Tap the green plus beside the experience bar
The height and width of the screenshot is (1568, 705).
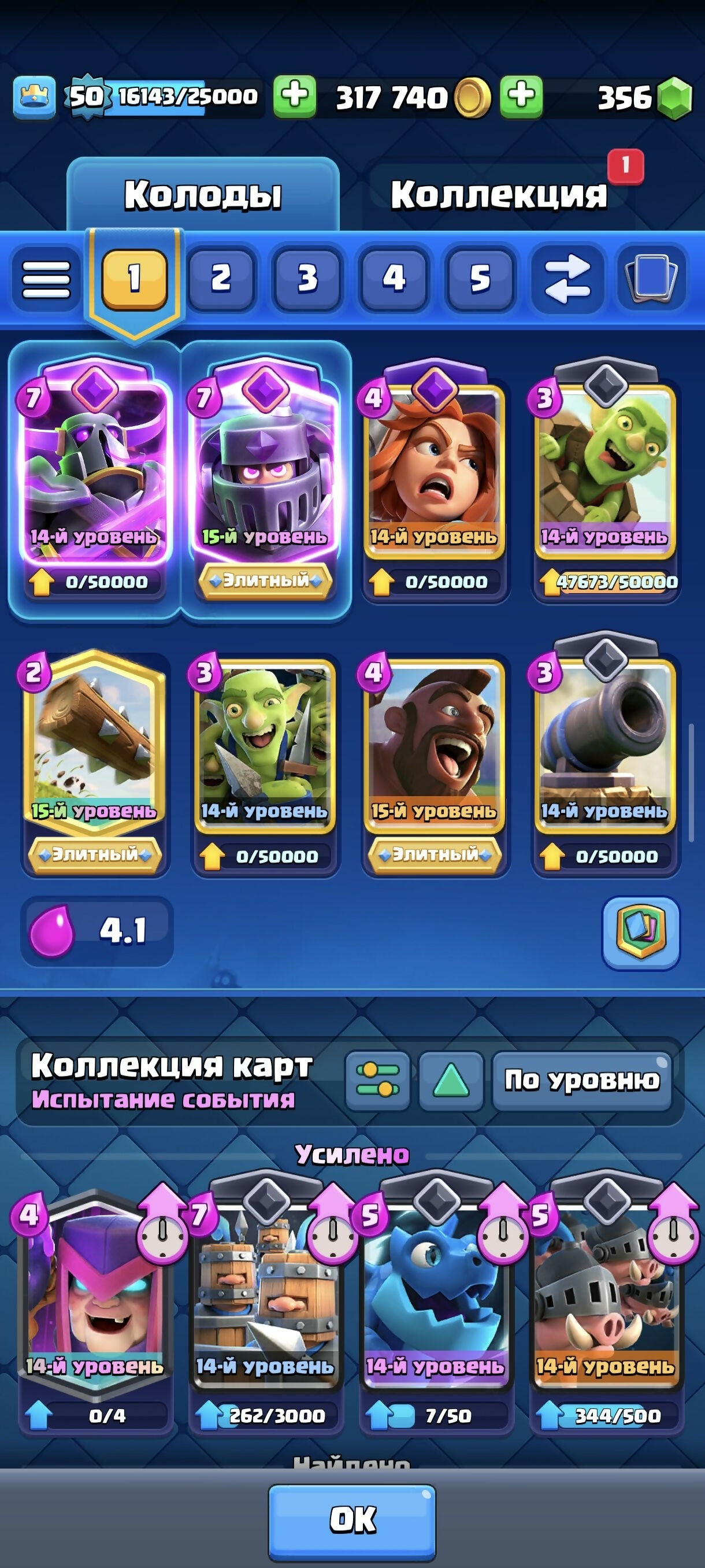tap(294, 96)
